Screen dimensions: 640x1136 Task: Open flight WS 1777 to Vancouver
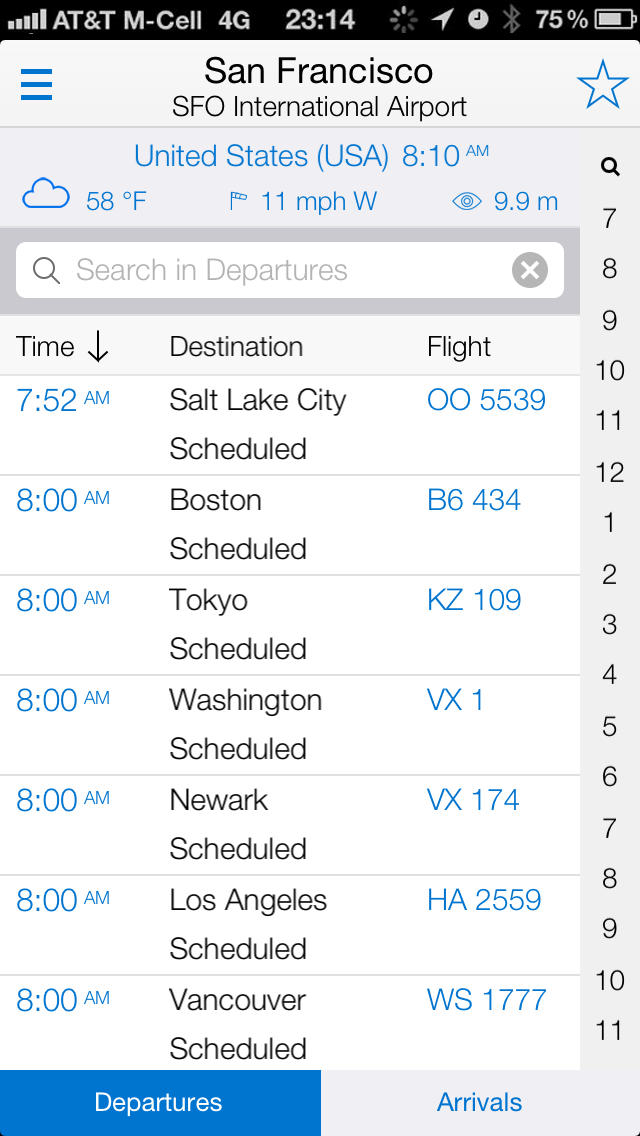[290, 1023]
